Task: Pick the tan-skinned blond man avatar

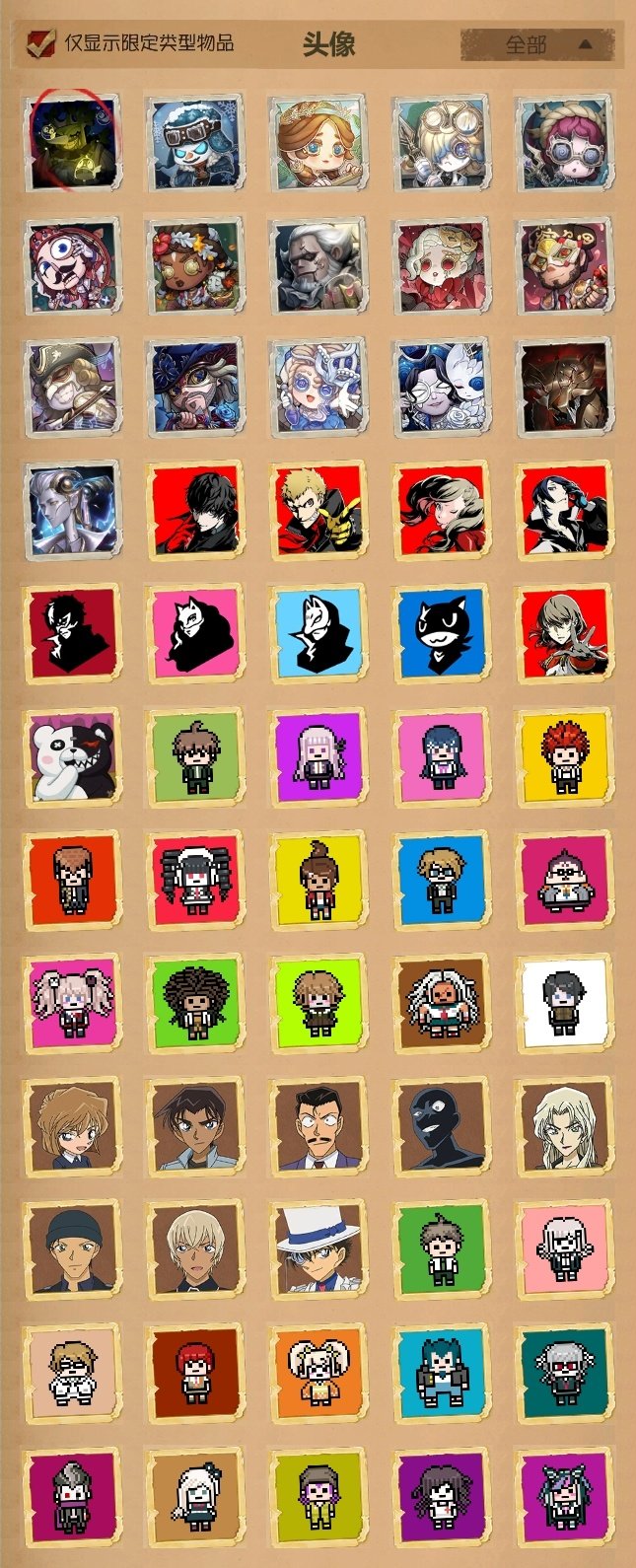Action: tap(194, 1248)
